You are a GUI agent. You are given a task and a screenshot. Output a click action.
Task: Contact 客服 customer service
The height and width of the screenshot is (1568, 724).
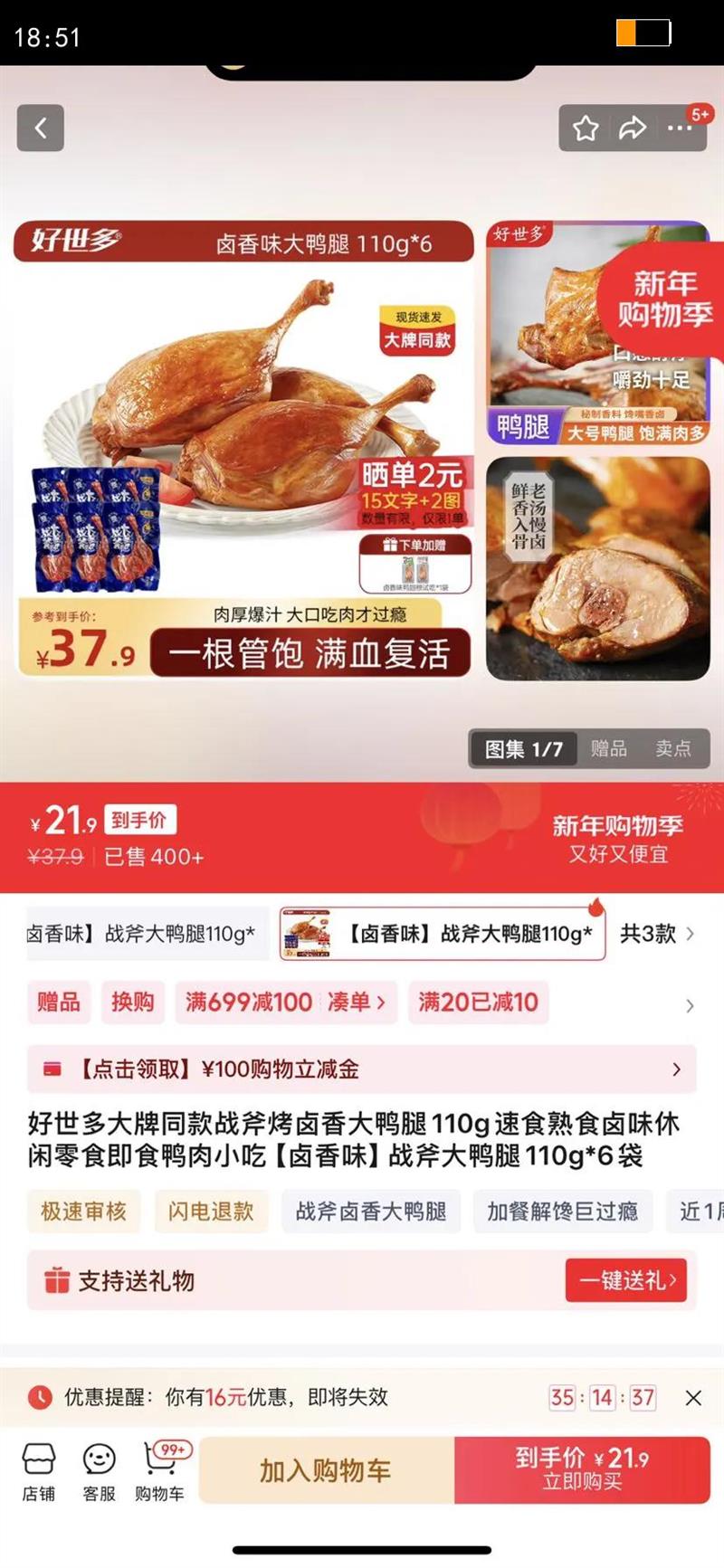pyautogui.click(x=99, y=1473)
